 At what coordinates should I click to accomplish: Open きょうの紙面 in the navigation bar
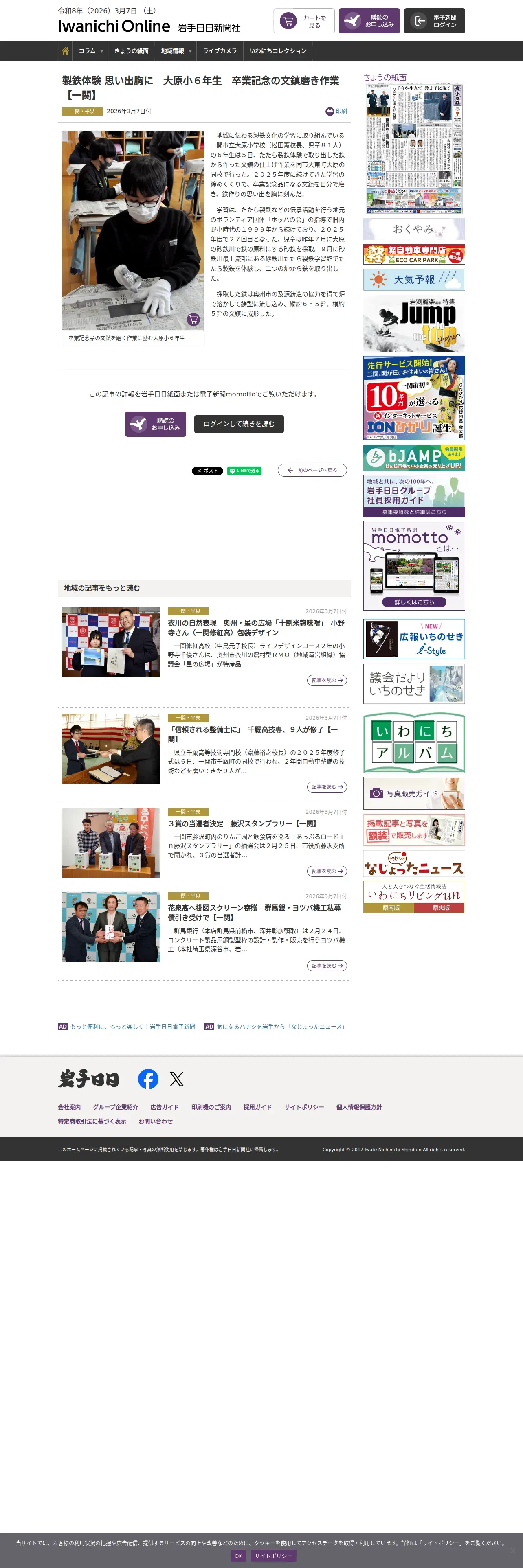132,51
